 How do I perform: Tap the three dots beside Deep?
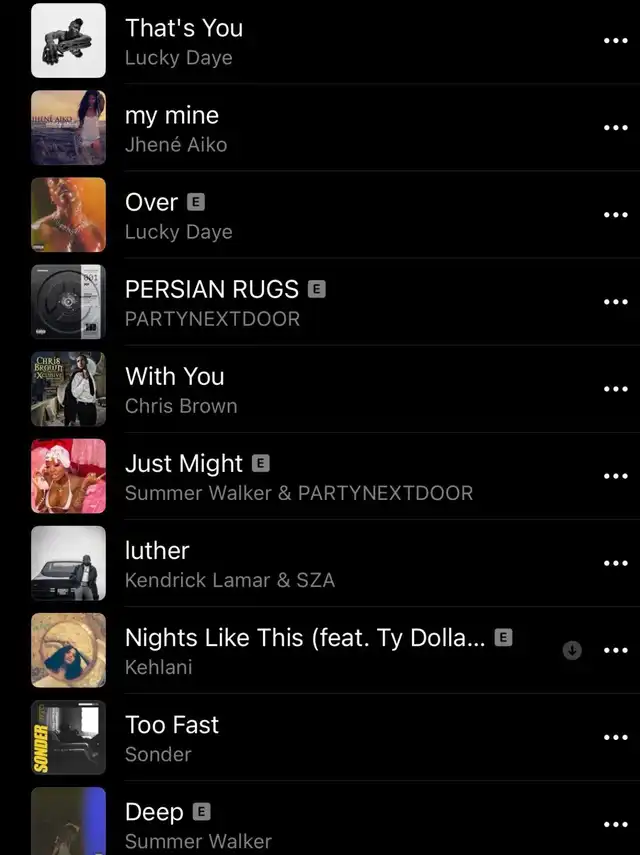click(x=616, y=824)
